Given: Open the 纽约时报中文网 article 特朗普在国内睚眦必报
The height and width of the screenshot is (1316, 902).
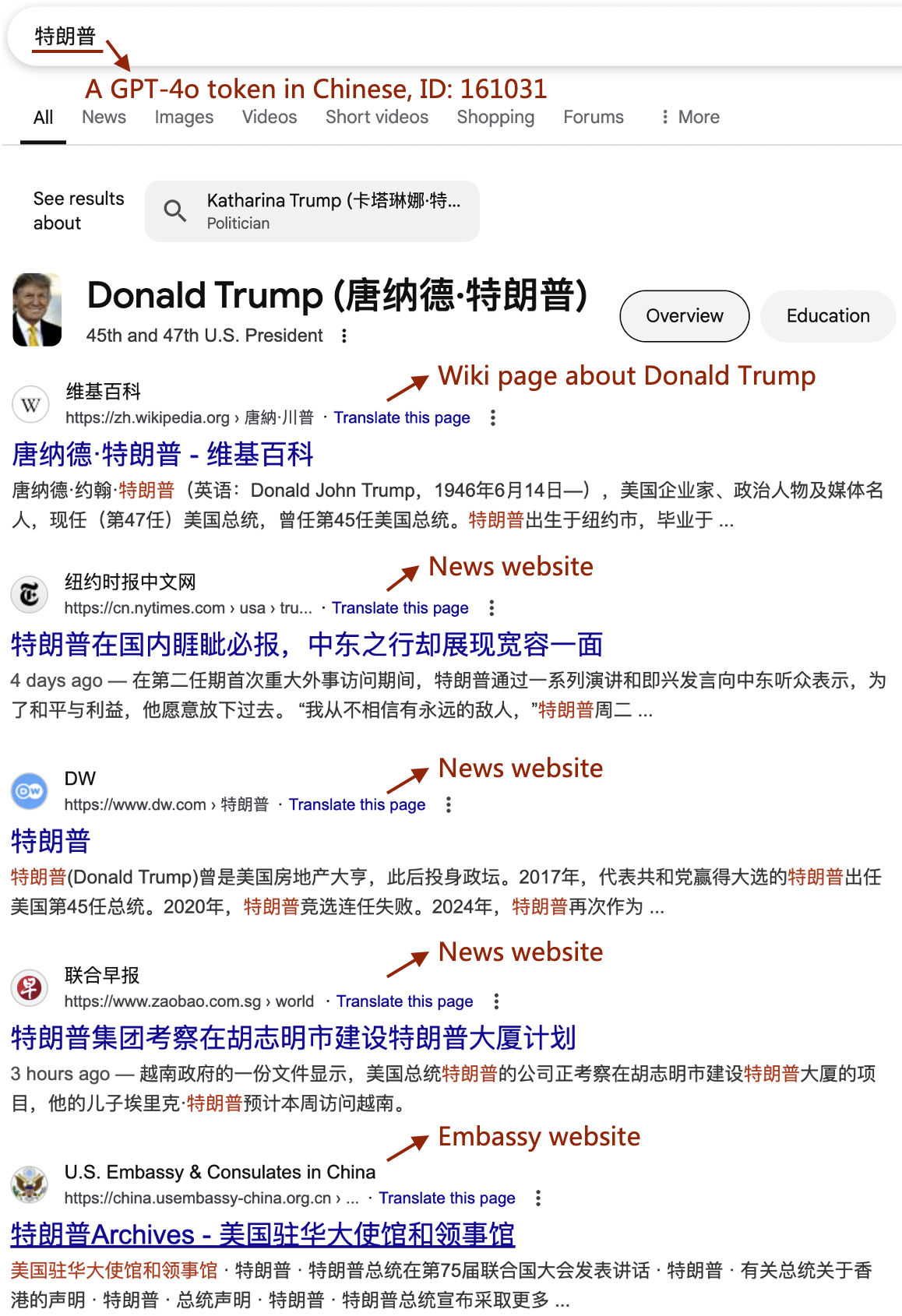Looking at the screenshot, I should tap(307, 645).
